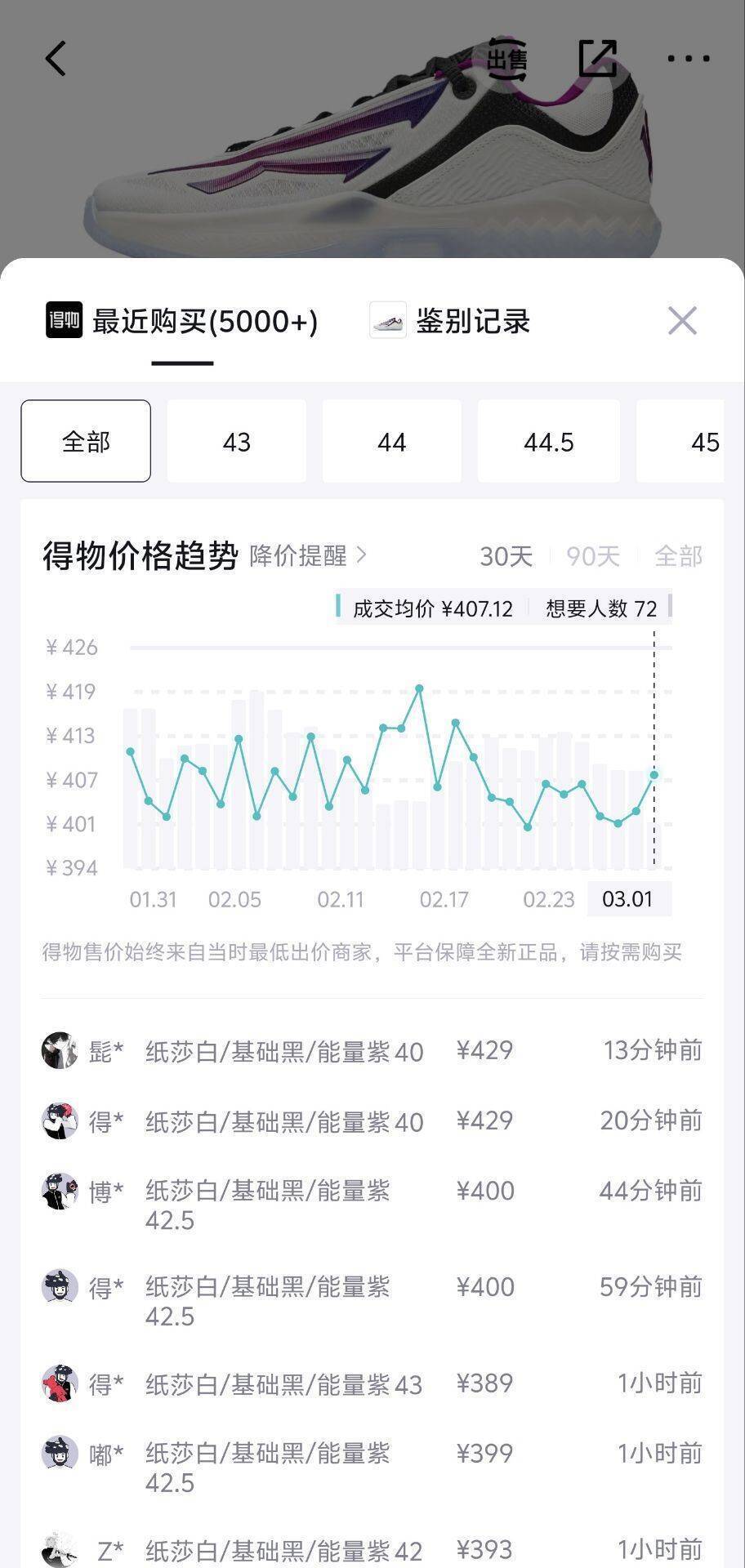745x1568 pixels.
Task: Show the 全部 price trend range
Action: pyautogui.click(x=678, y=556)
